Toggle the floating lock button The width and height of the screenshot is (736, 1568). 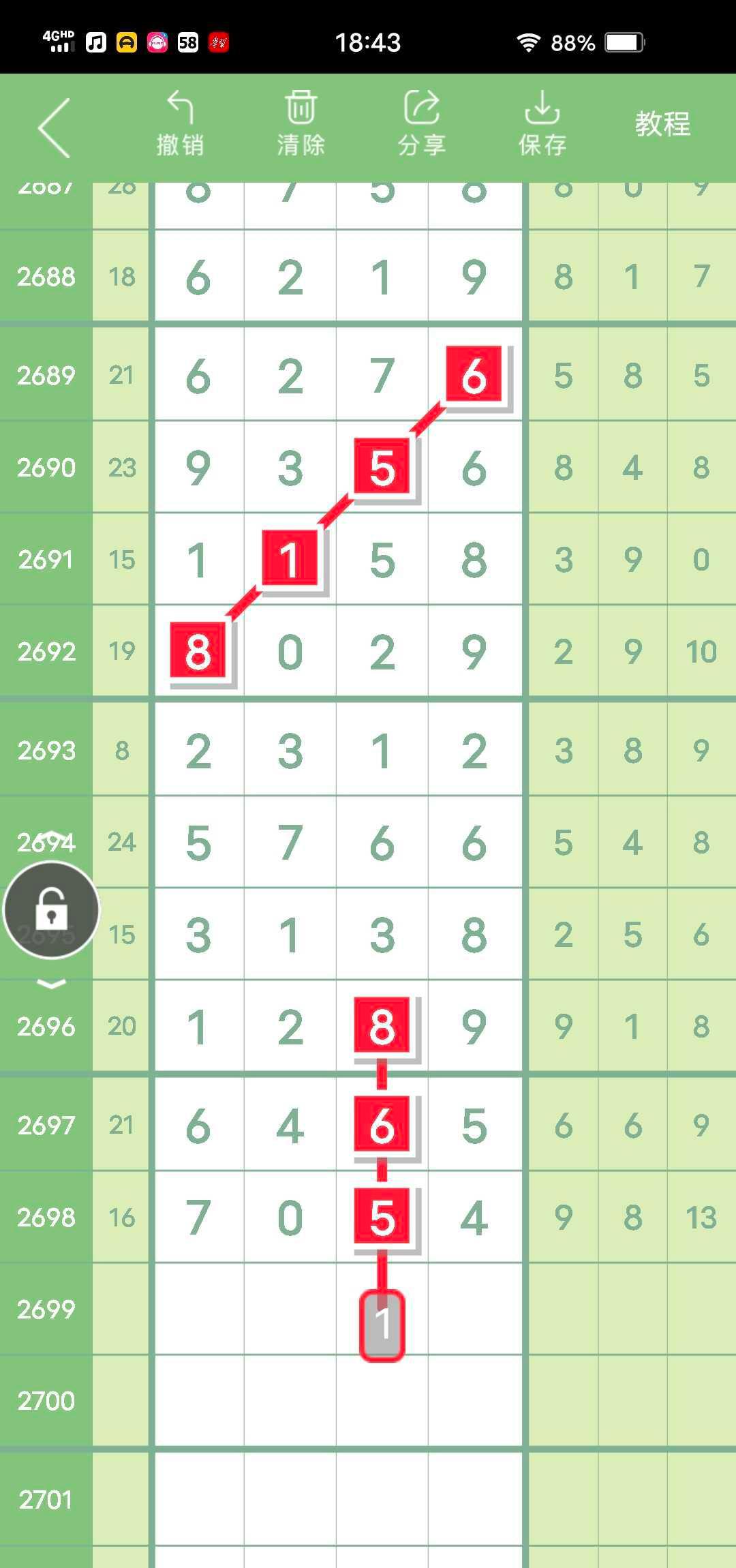click(52, 911)
